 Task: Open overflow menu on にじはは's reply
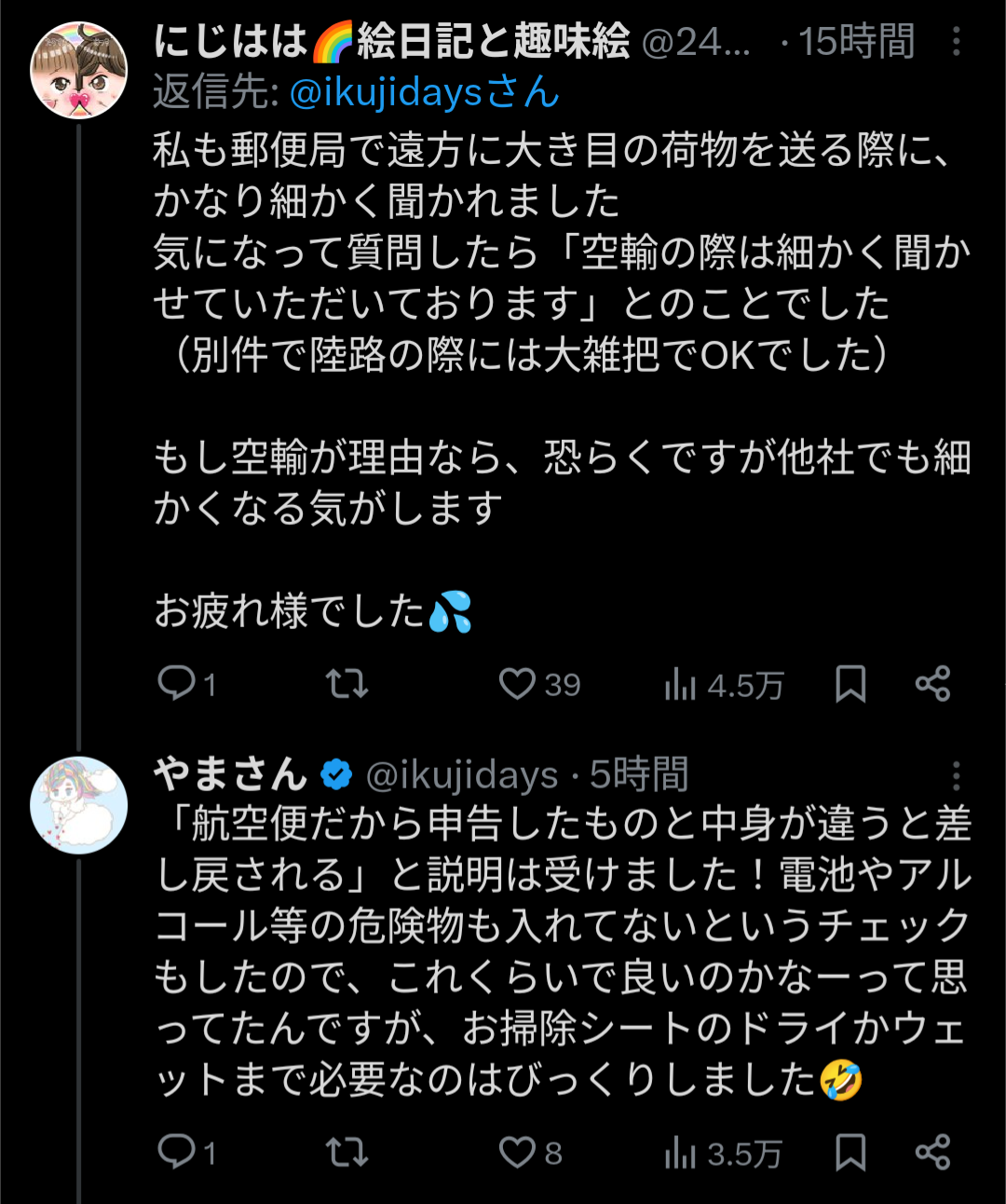tap(957, 42)
